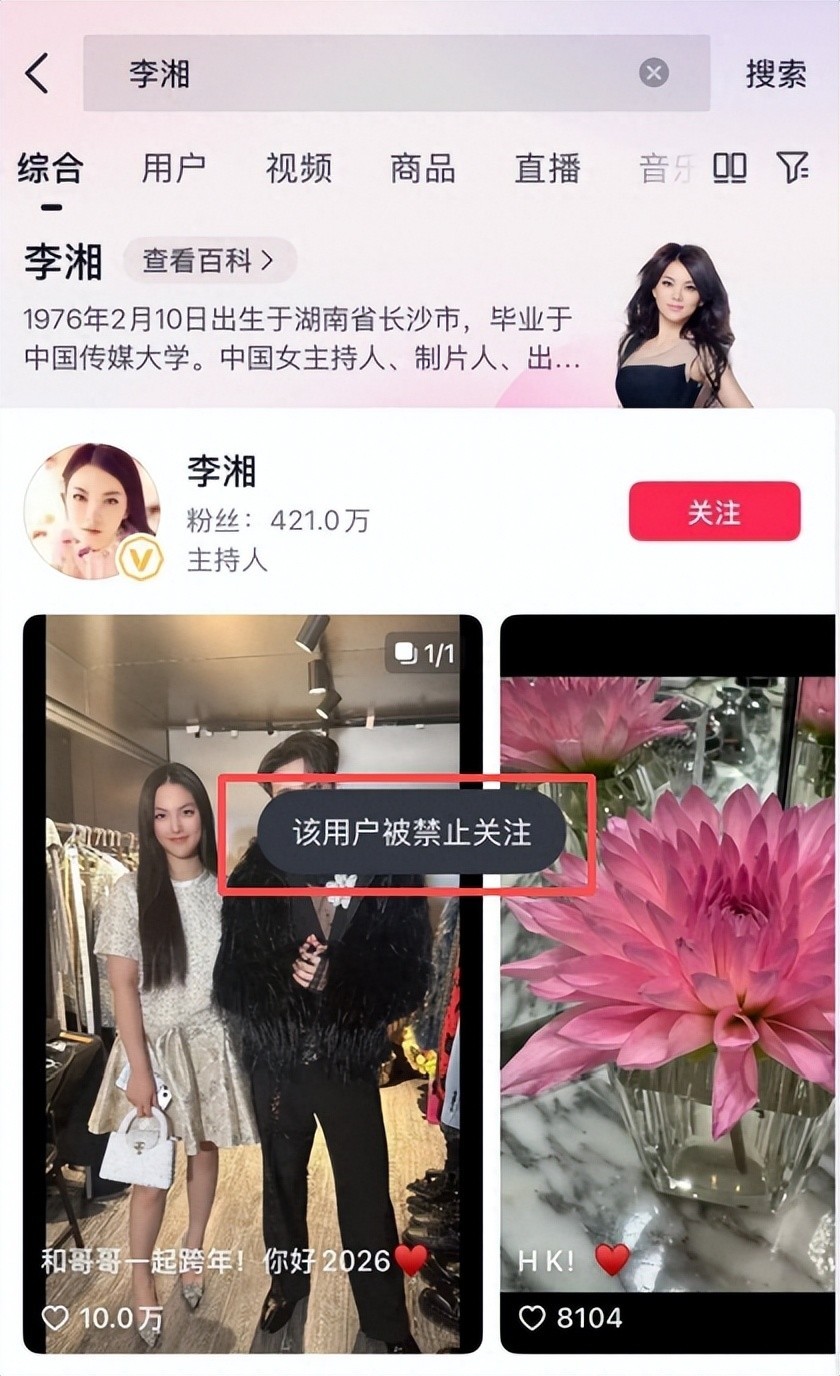Tap the 搜索 button
The image size is (840, 1376).
[776, 74]
